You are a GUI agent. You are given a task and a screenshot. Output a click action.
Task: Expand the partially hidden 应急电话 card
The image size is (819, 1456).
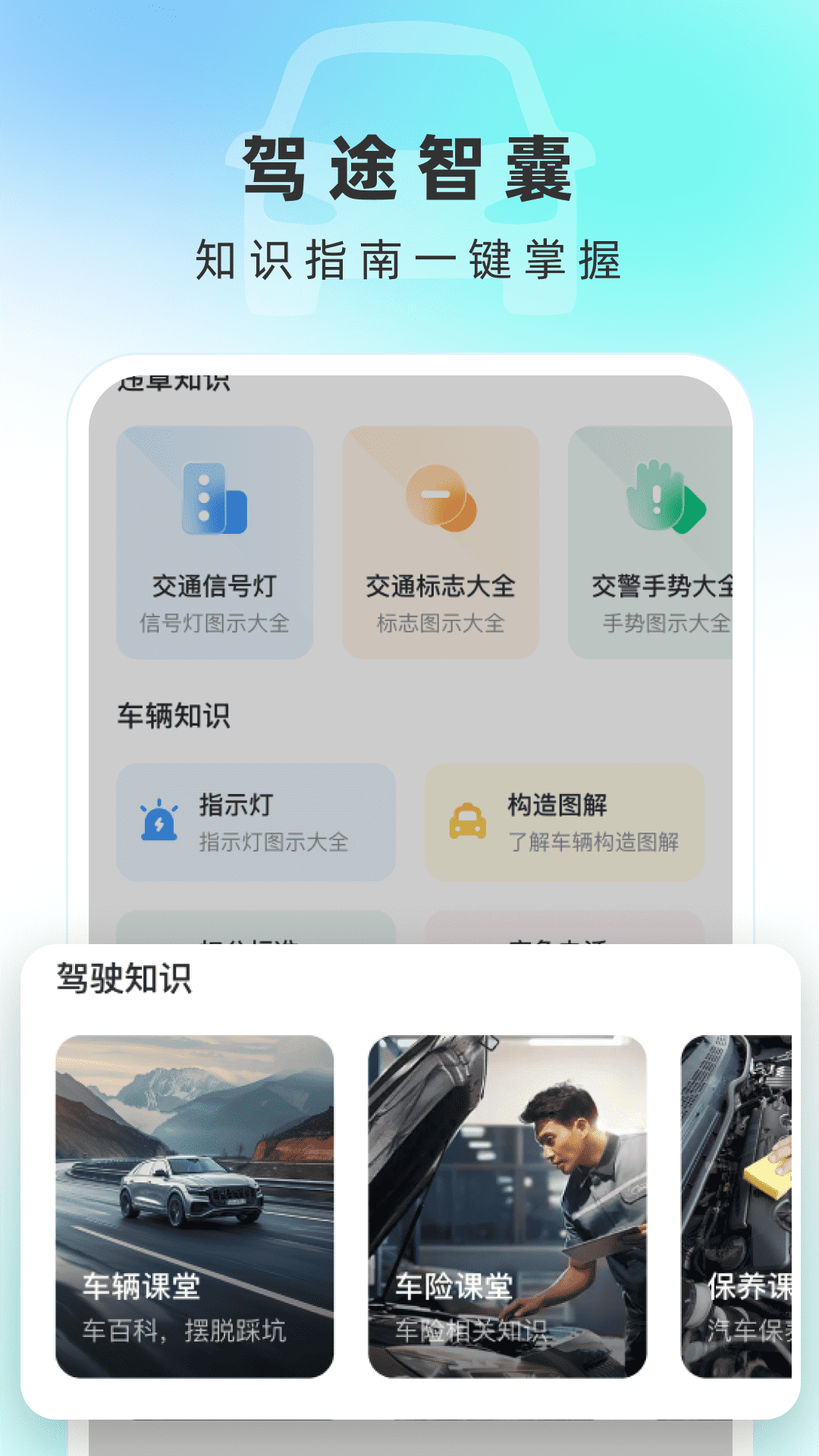pos(565,939)
